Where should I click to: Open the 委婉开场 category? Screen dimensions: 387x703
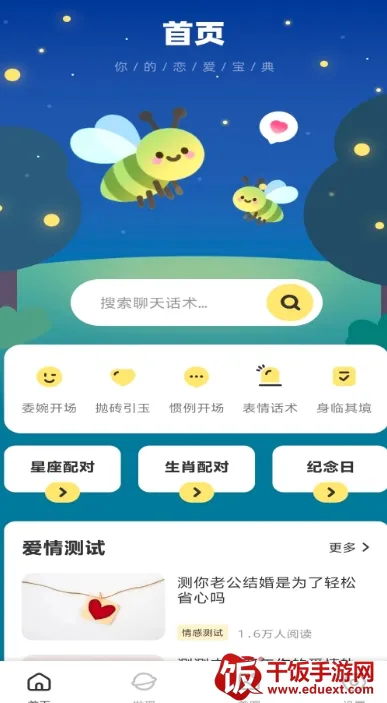49,389
